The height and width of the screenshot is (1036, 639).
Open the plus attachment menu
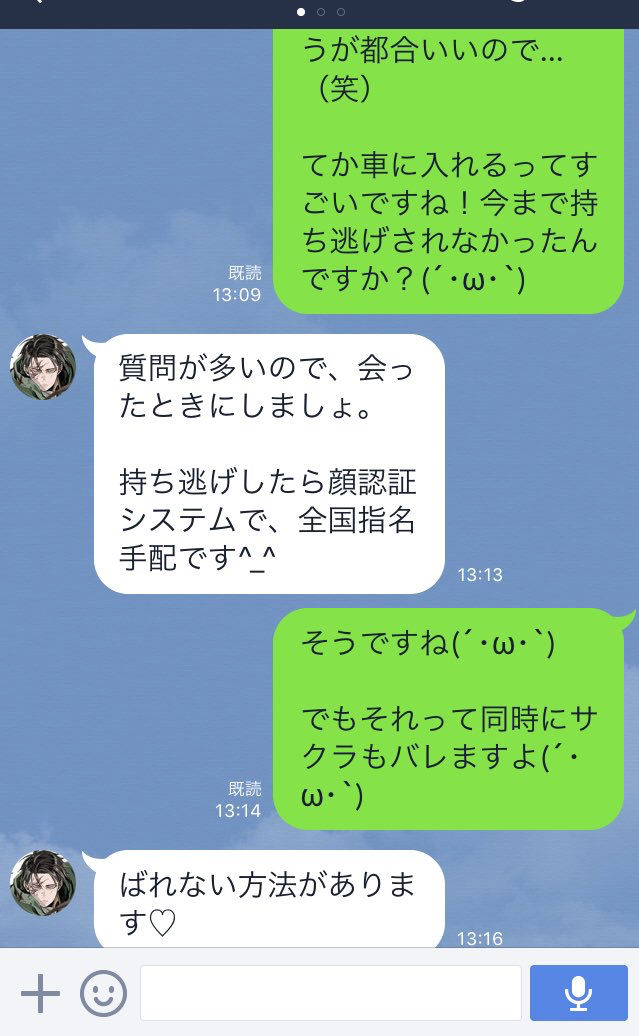click(x=40, y=993)
